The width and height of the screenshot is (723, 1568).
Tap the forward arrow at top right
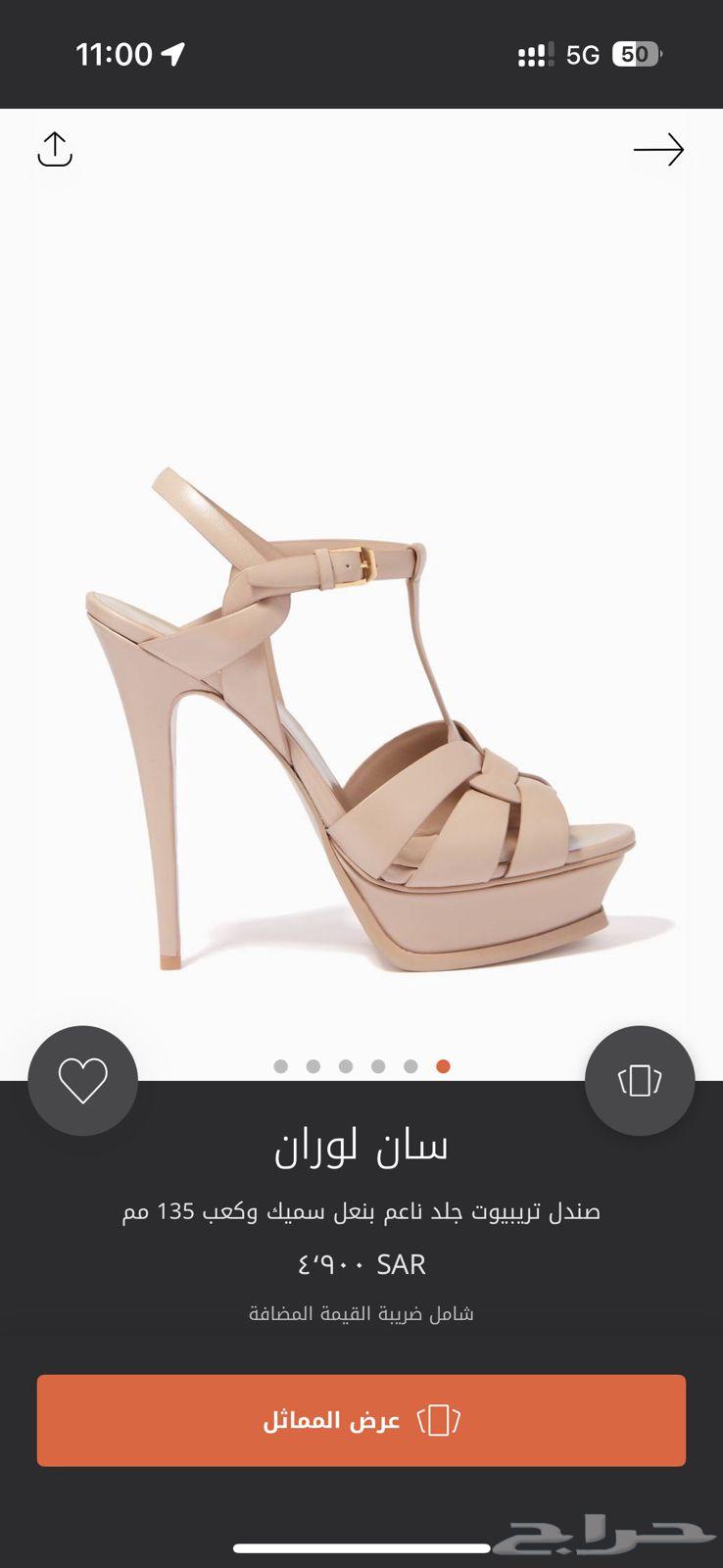coord(659,150)
